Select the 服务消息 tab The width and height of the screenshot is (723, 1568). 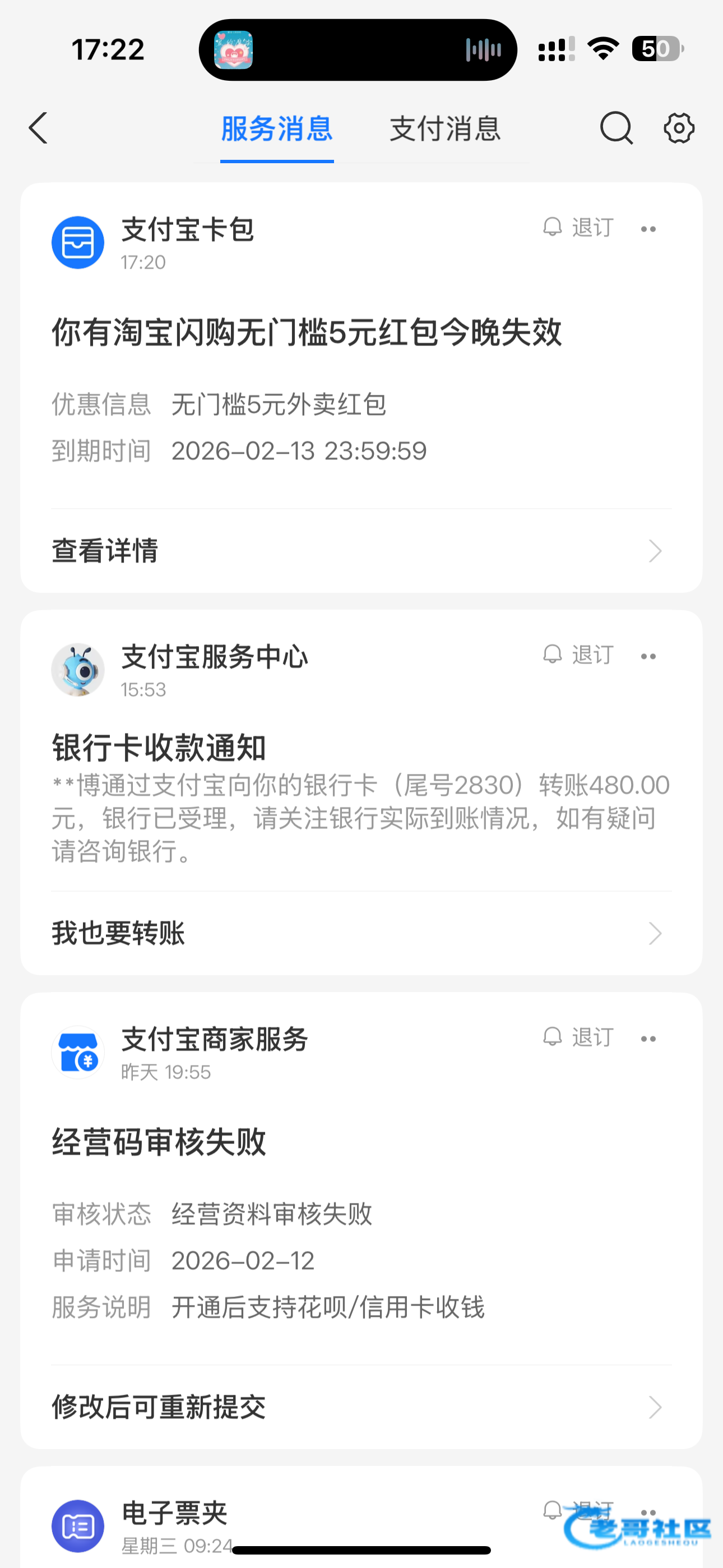(277, 129)
